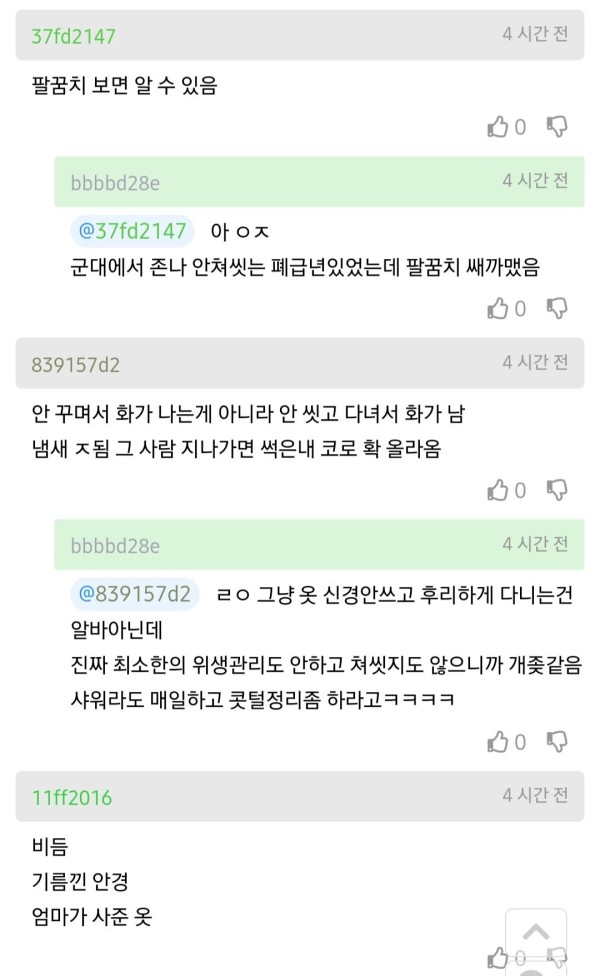
Task: Downvote the comment by 37fd2147
Action: [557, 127]
